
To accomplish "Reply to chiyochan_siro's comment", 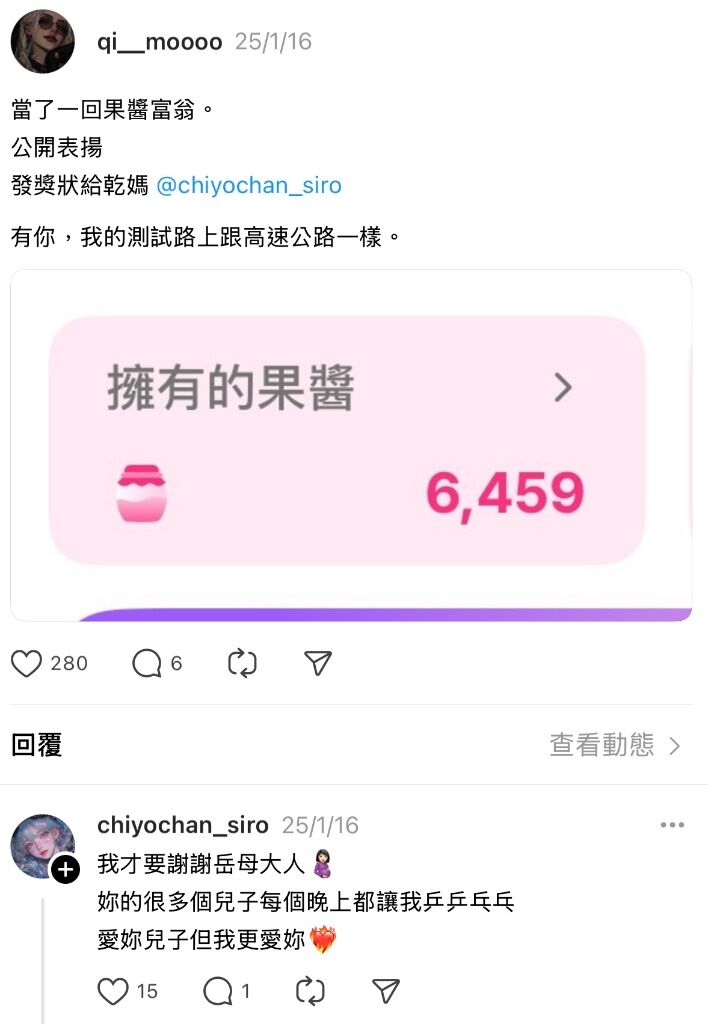I will tap(218, 991).
